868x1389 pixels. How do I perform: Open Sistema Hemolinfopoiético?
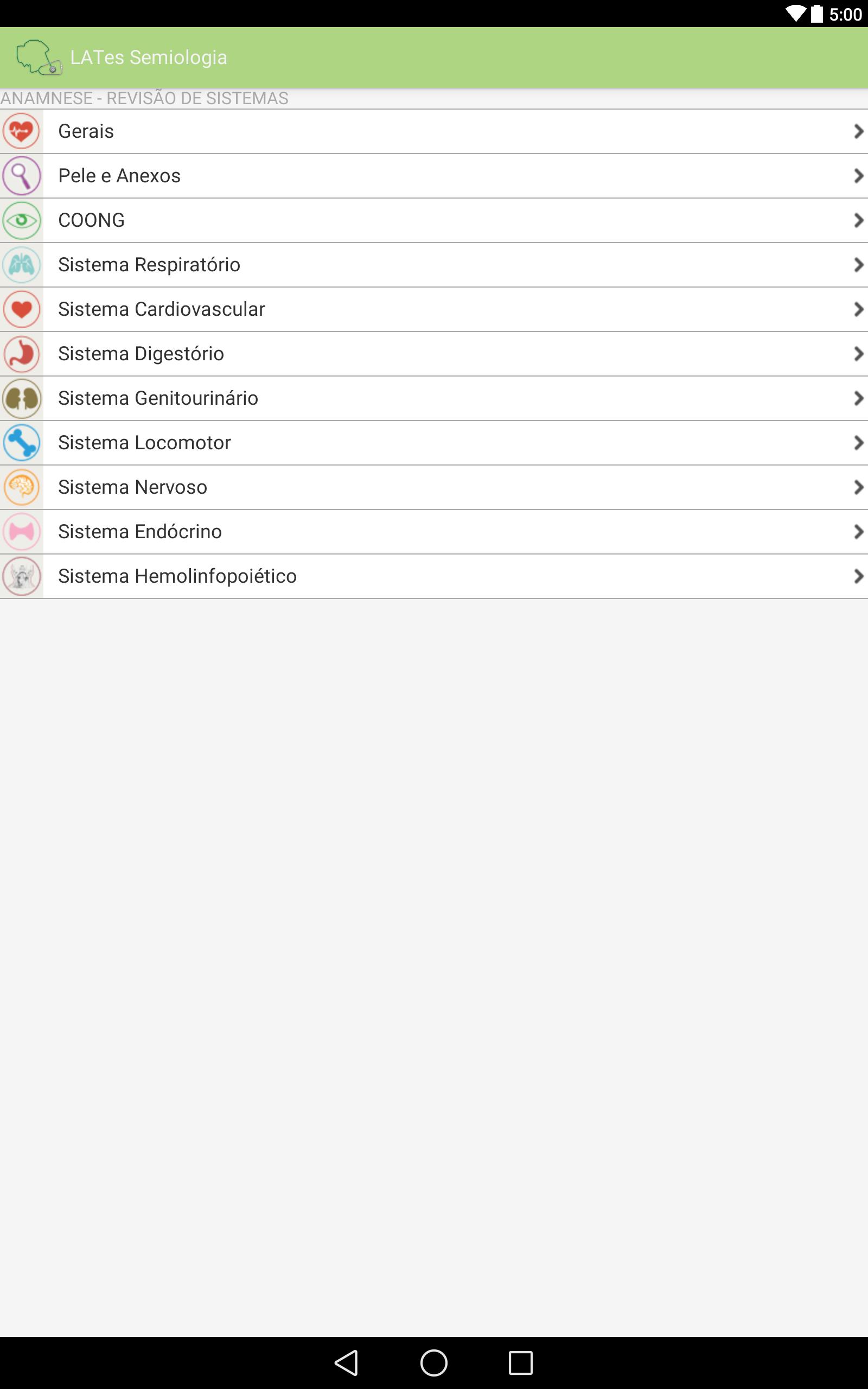pyautogui.click(x=433, y=576)
